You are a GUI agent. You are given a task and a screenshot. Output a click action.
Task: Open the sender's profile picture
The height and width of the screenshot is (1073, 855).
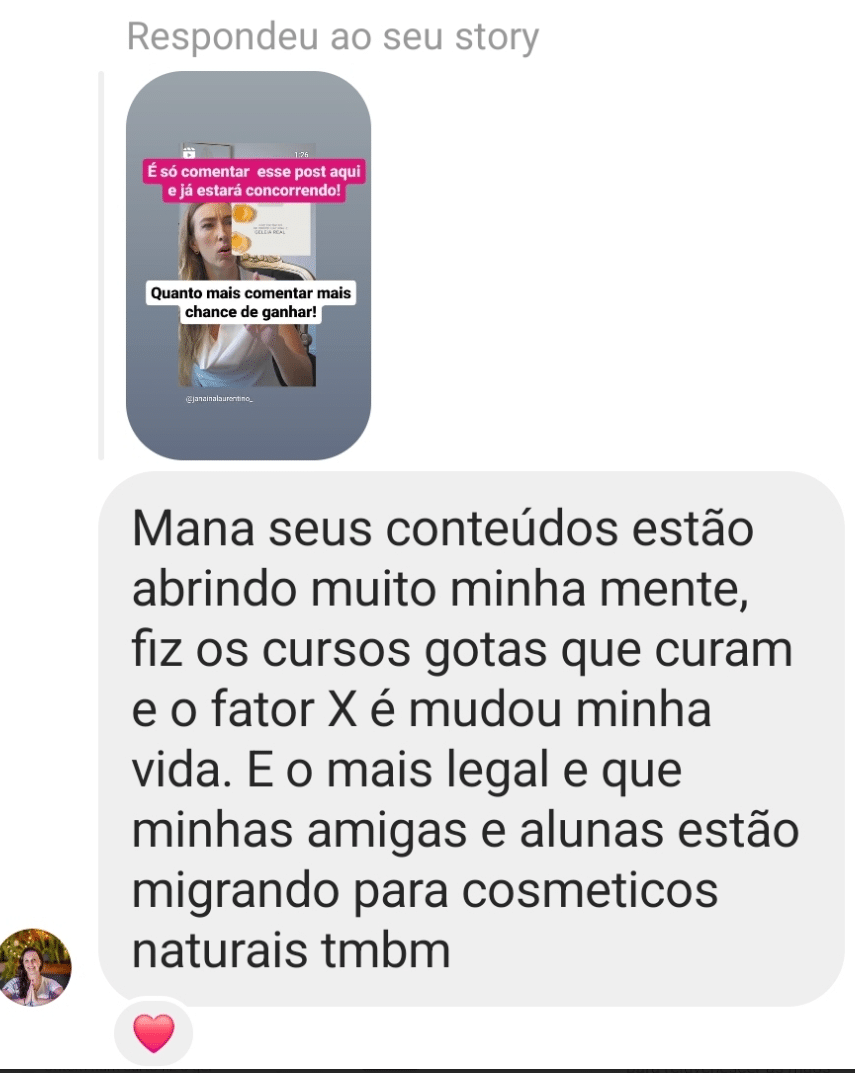36,966
